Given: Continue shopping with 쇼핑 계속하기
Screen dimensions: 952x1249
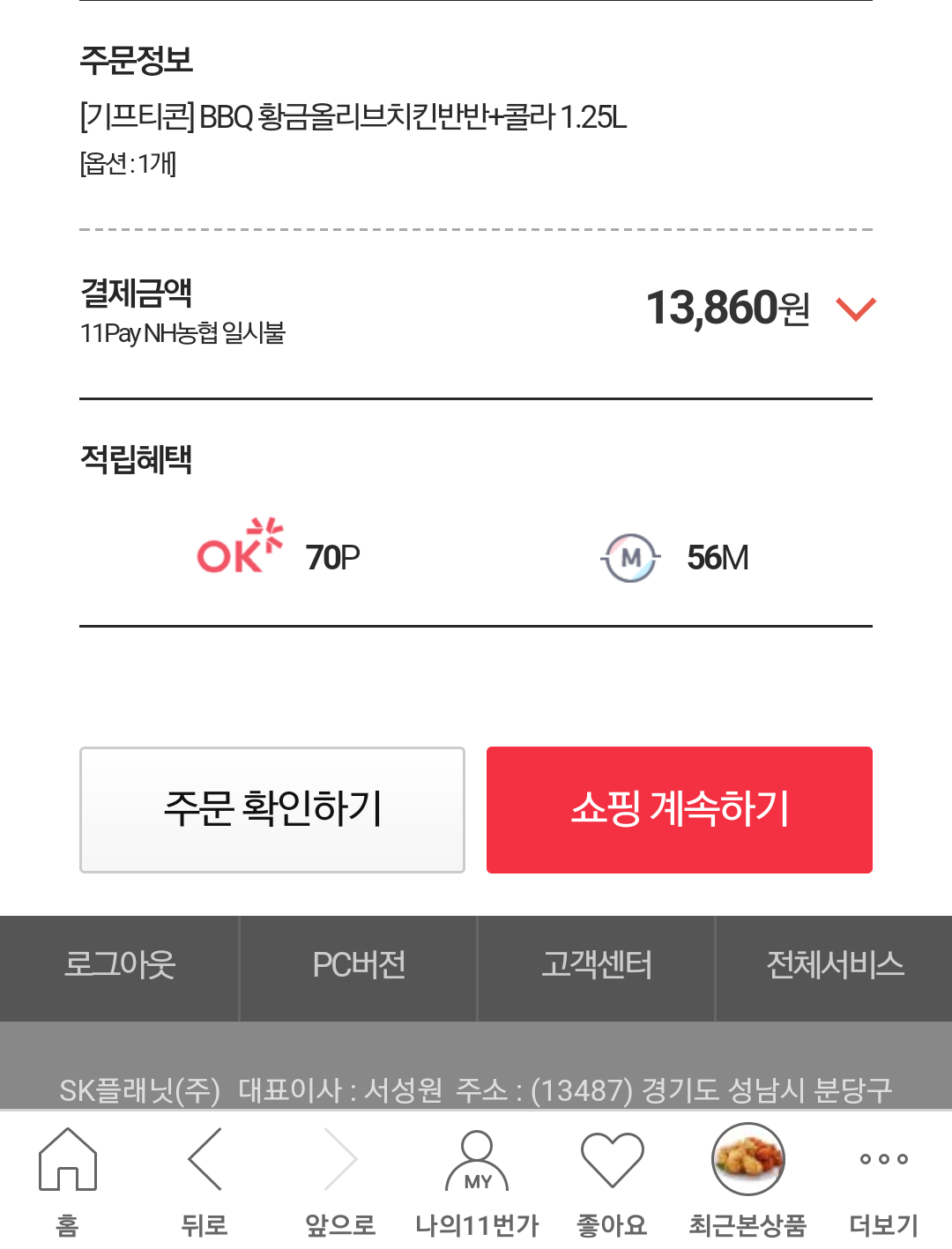Looking at the screenshot, I should coord(679,810).
